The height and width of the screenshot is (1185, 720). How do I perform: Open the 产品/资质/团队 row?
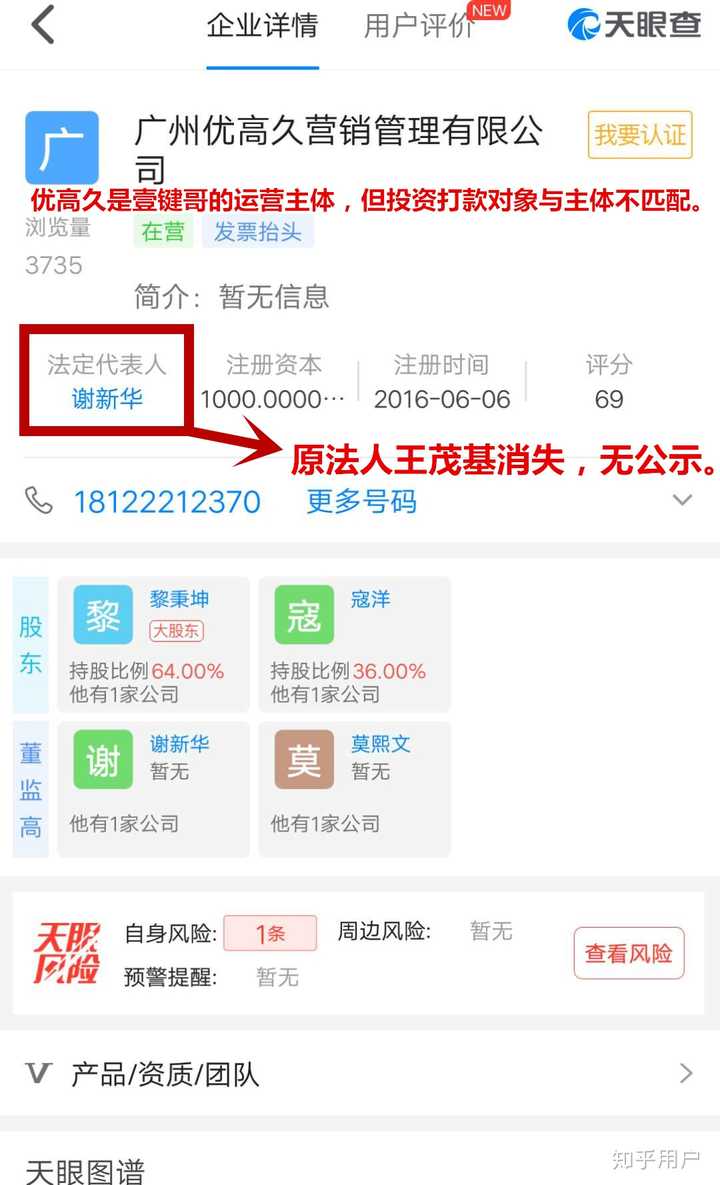[x=360, y=1074]
